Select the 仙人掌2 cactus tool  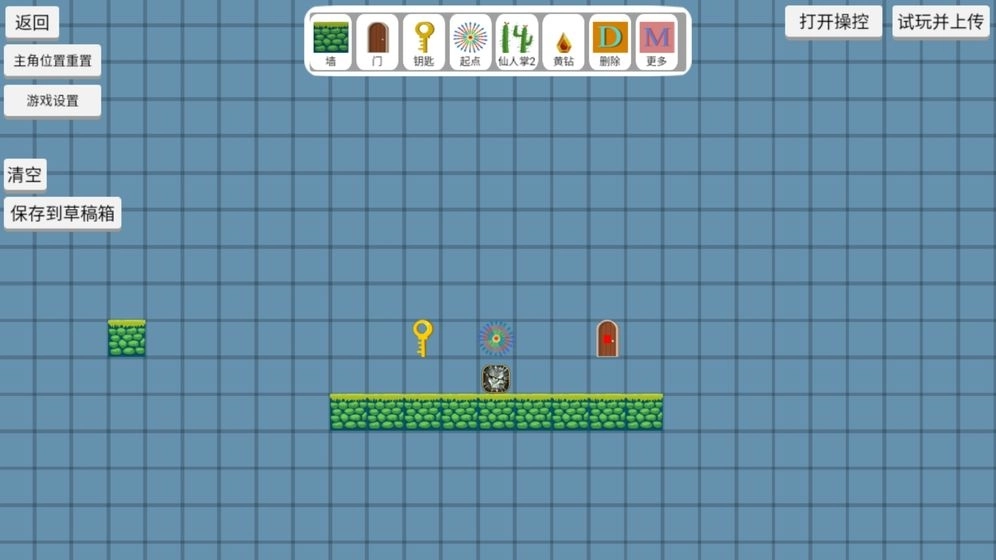(517, 42)
